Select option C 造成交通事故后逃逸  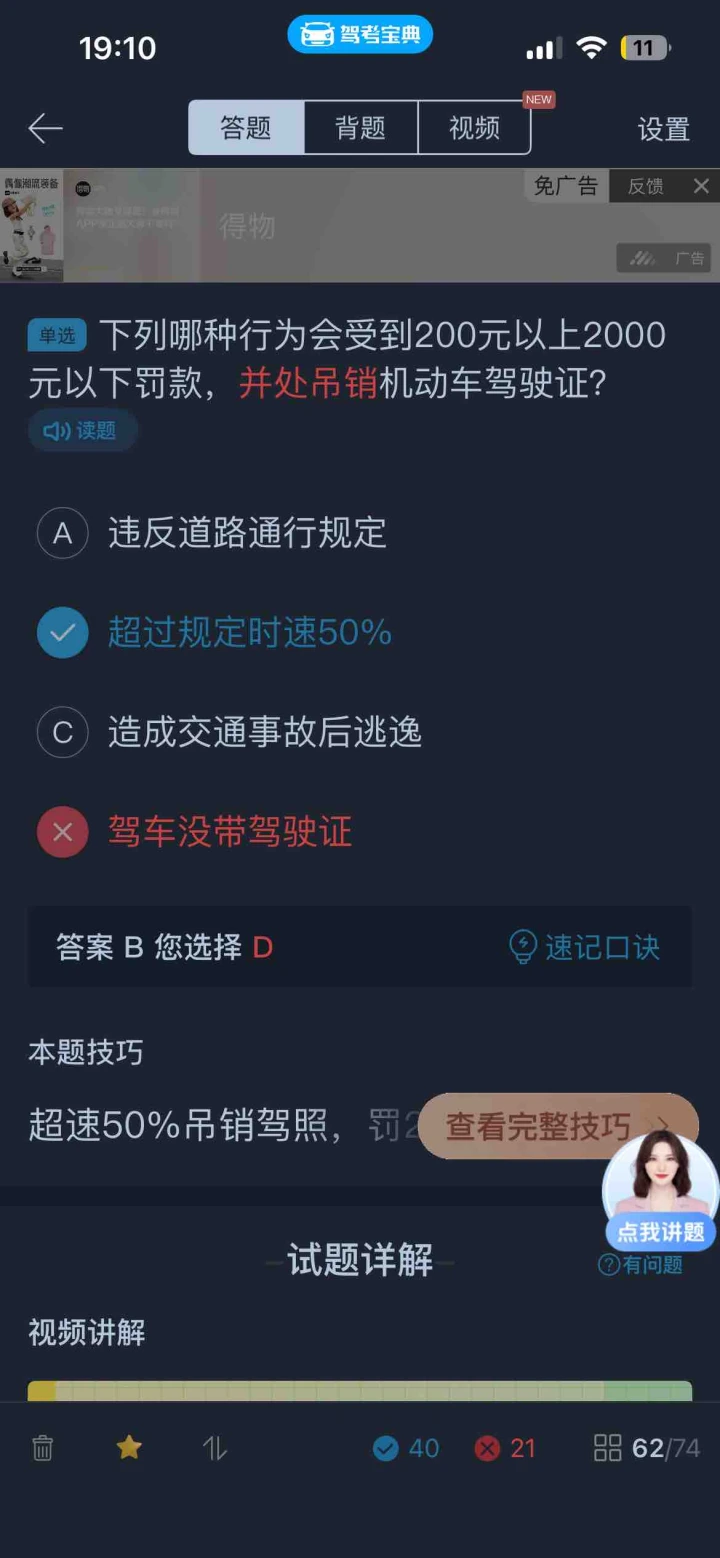tap(264, 733)
